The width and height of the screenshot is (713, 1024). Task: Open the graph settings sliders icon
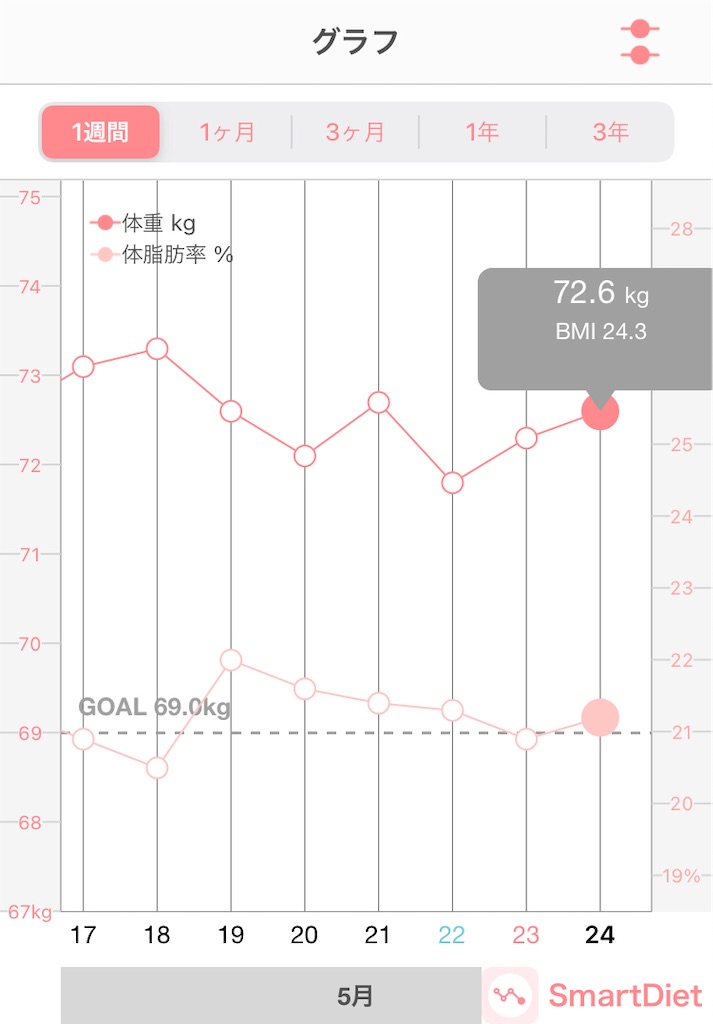(640, 42)
